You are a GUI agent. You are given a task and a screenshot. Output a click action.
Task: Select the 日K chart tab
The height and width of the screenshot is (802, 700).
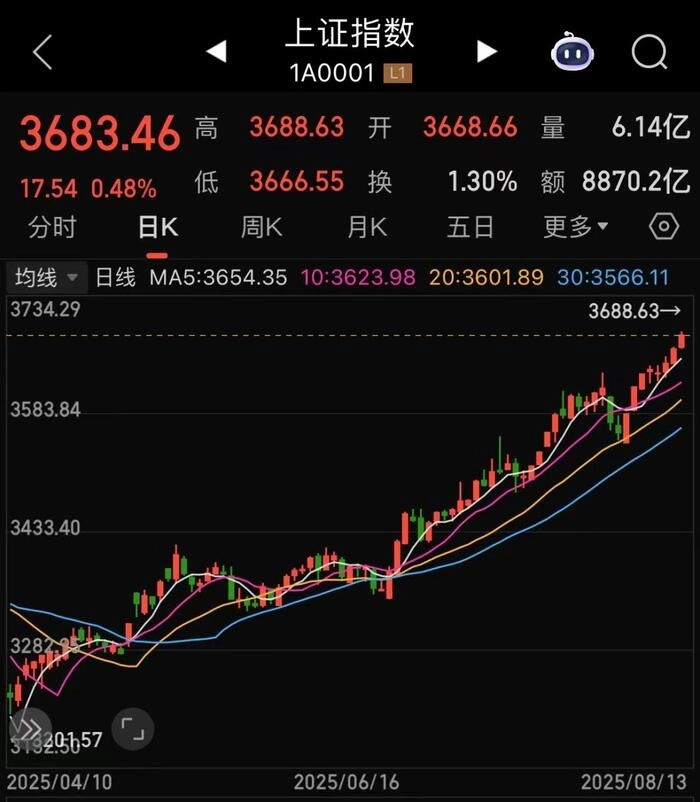pos(157,227)
